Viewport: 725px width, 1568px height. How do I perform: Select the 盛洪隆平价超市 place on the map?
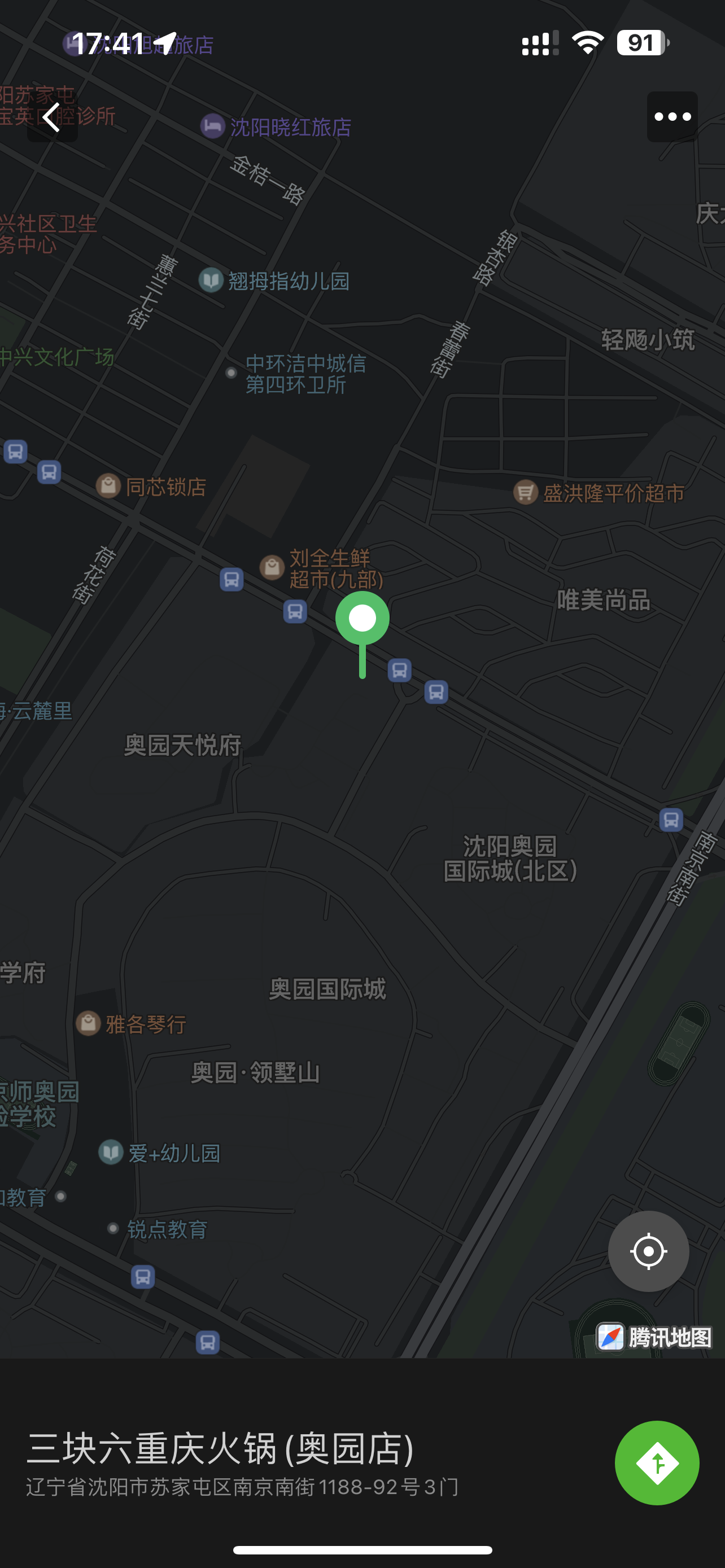click(525, 492)
